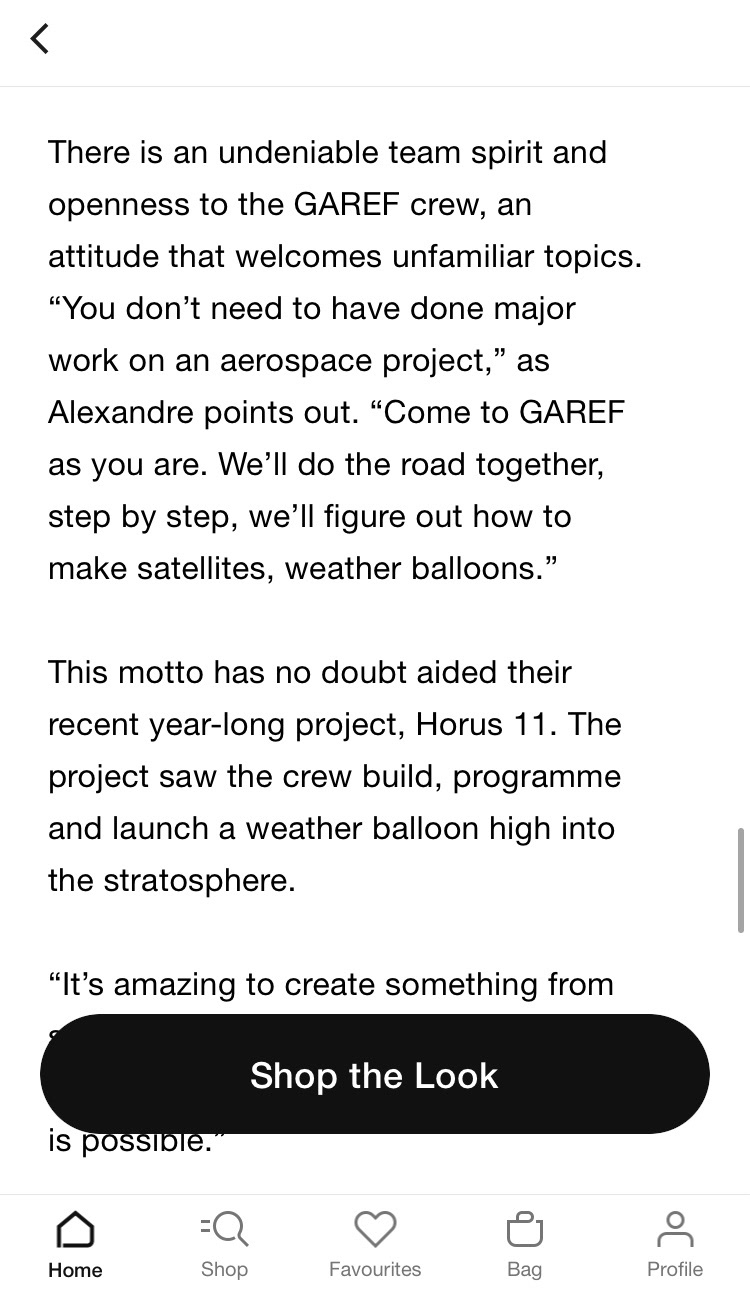Switch to the Home tab

tap(75, 1244)
